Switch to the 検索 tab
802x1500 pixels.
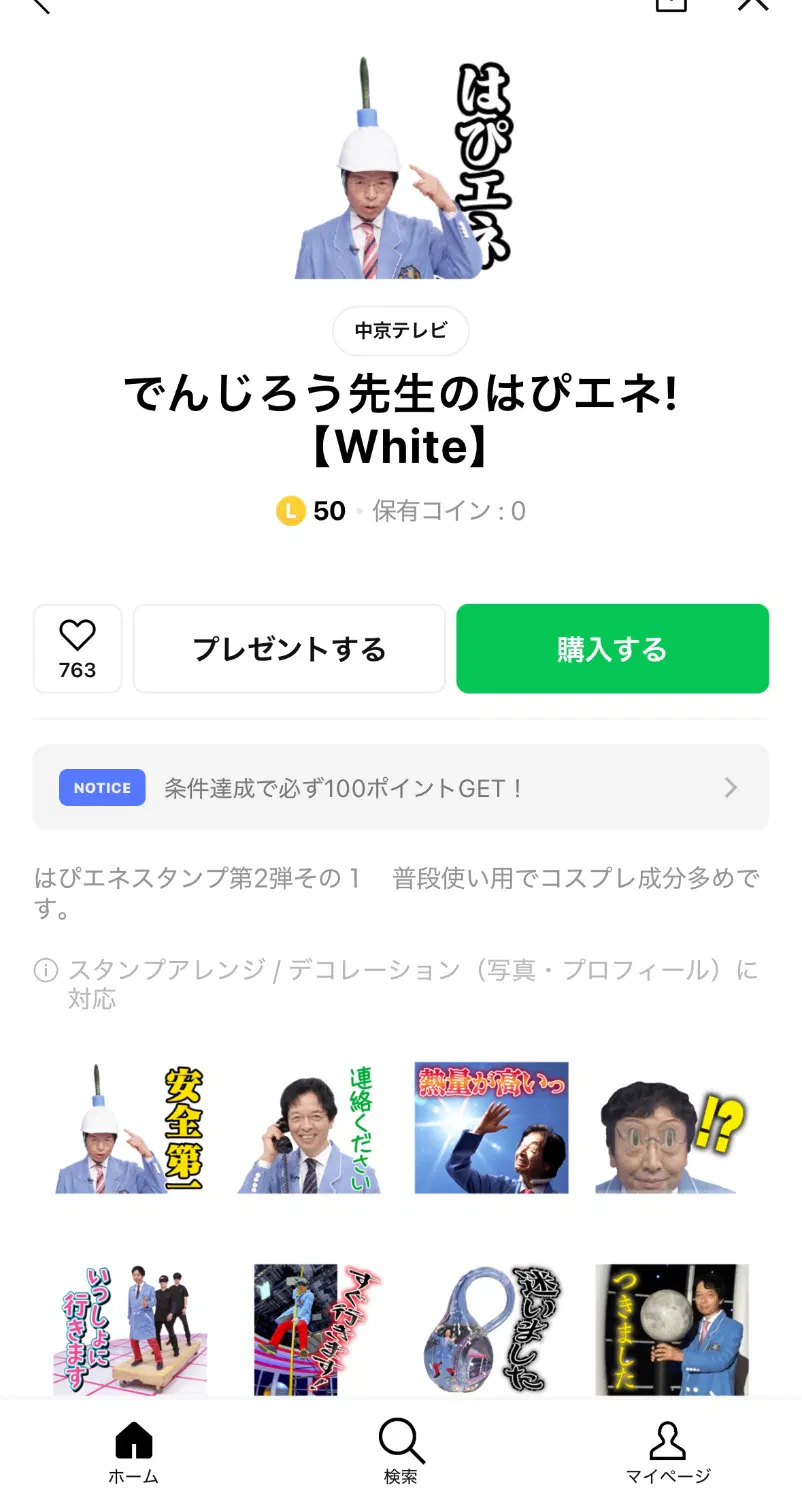pos(401,1452)
